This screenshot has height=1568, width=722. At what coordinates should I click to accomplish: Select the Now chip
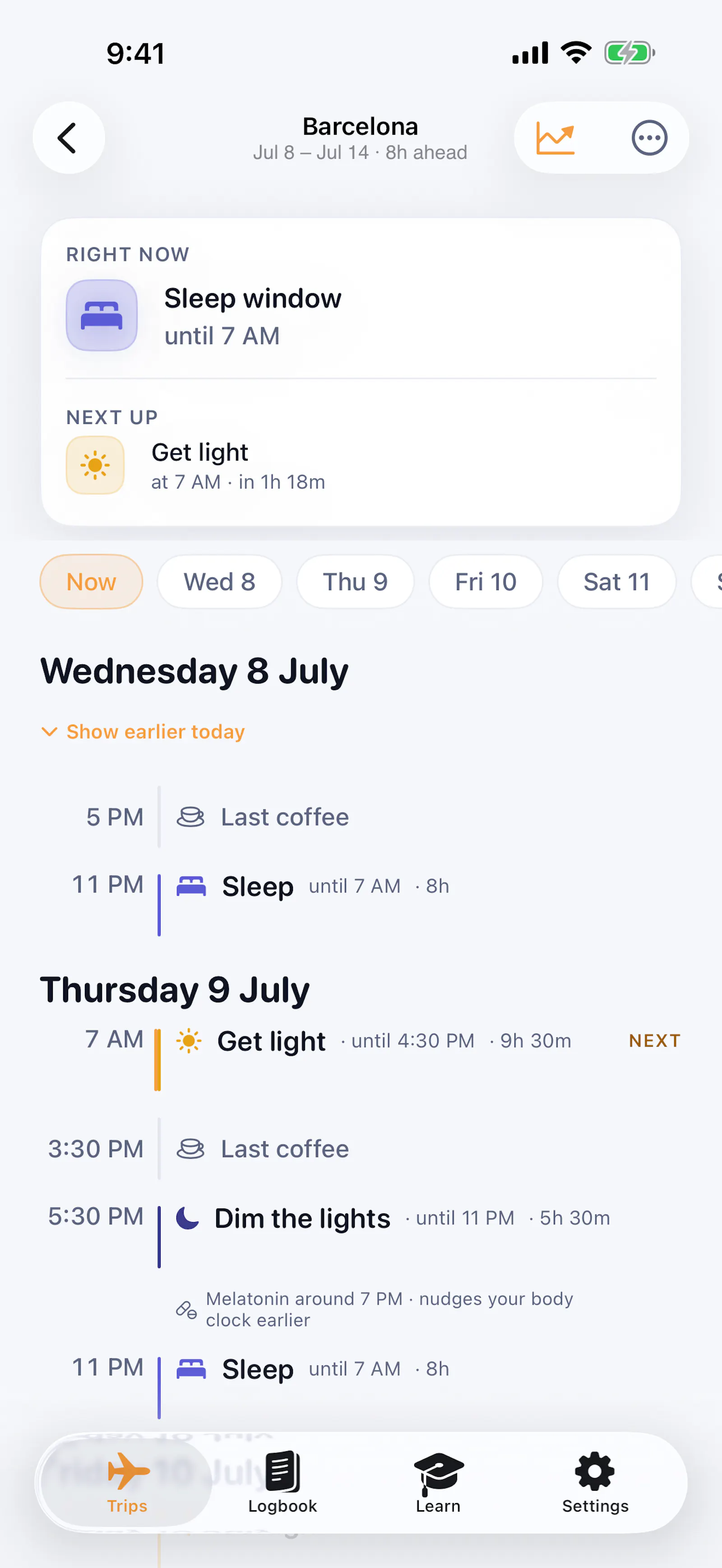coord(91,581)
